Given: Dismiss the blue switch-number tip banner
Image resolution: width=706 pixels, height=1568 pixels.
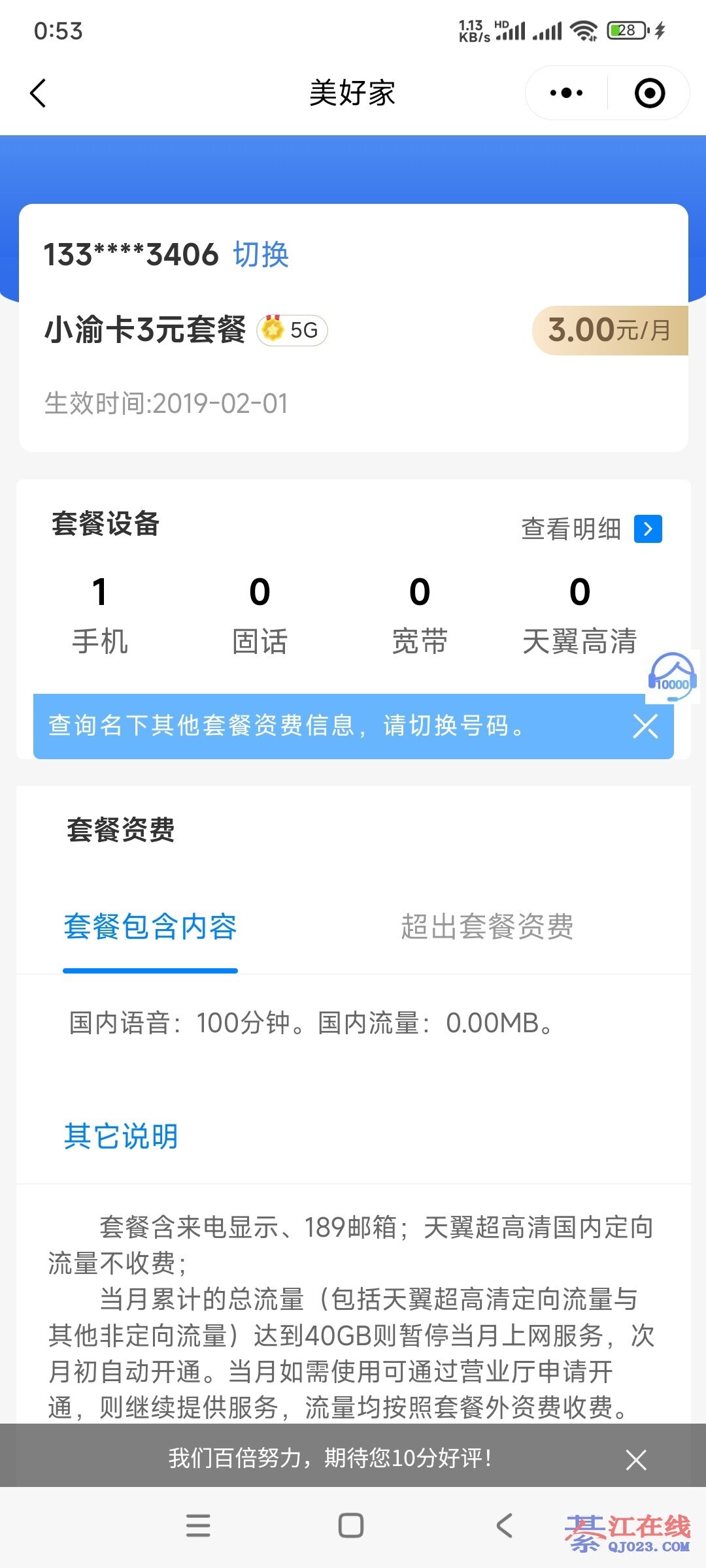Looking at the screenshot, I should click(x=645, y=726).
